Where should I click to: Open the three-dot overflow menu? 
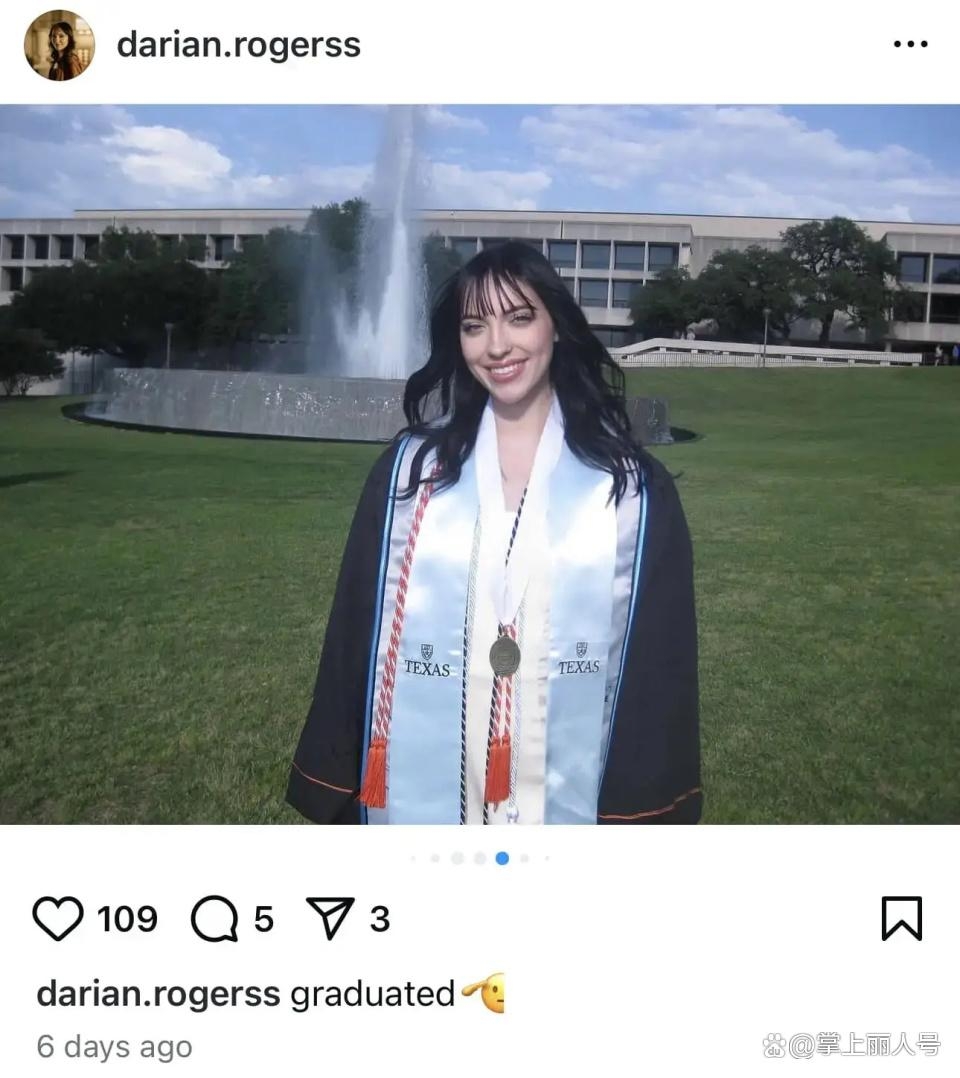point(910,44)
